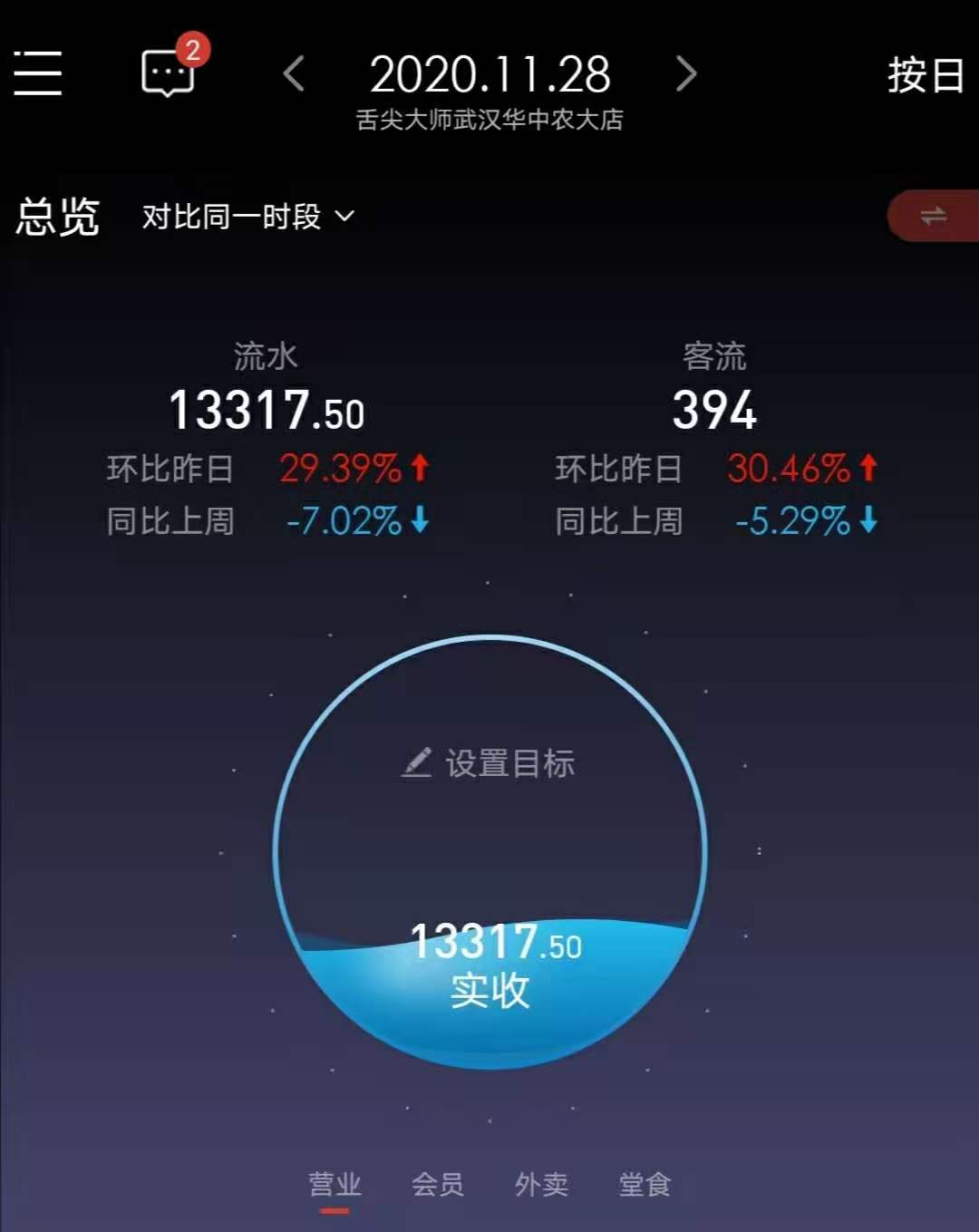Click the red up arrow next to 29.39%

[x=419, y=468]
